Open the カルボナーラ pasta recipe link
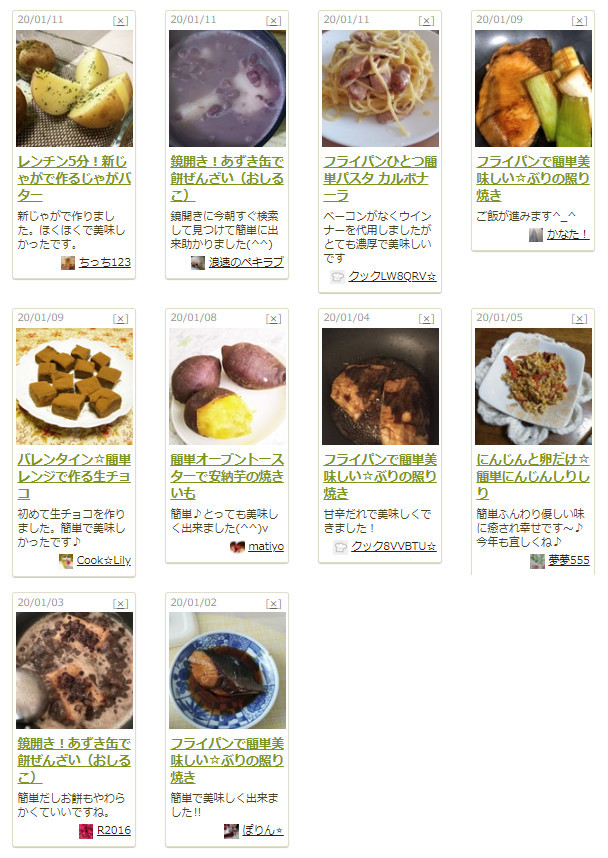 pyautogui.click(x=380, y=177)
